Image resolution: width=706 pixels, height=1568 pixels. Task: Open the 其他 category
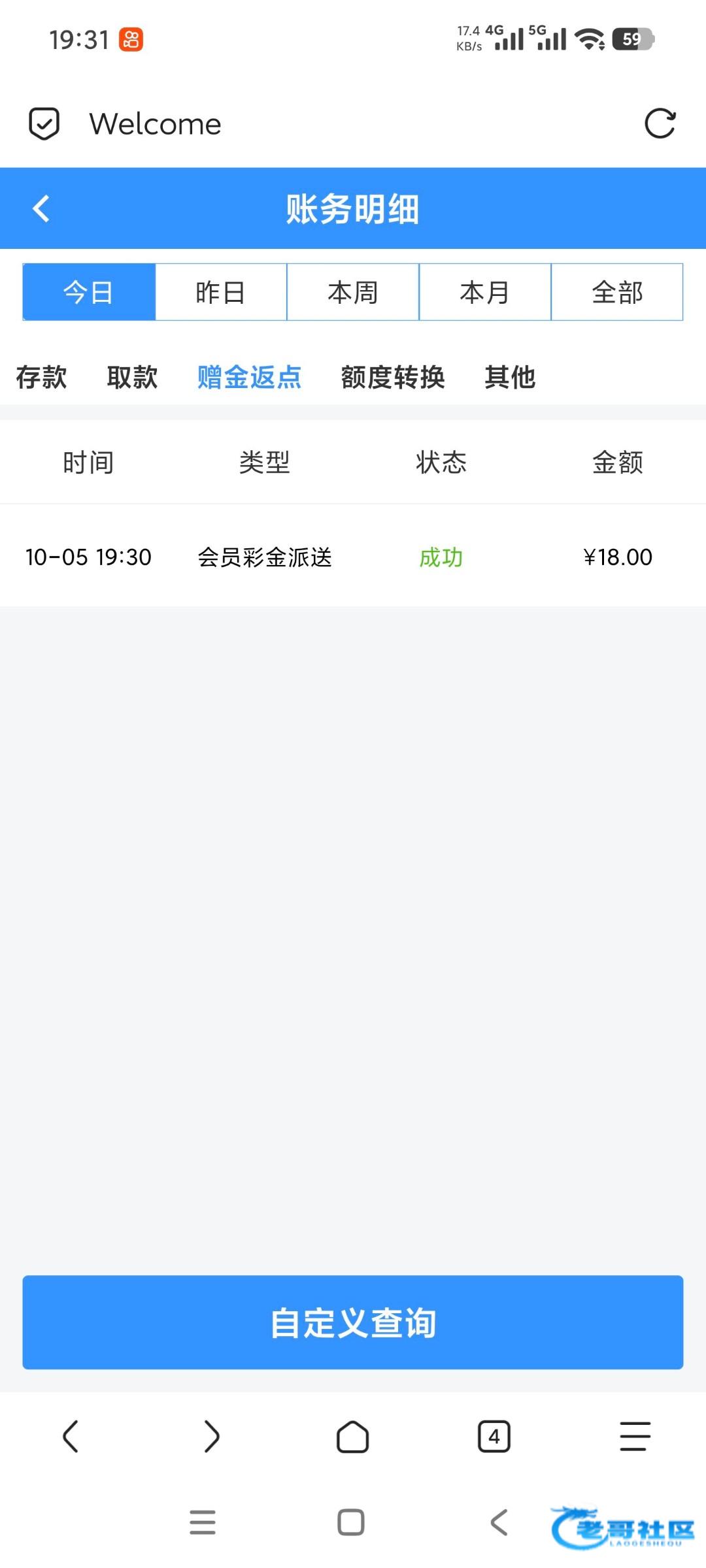click(x=510, y=377)
